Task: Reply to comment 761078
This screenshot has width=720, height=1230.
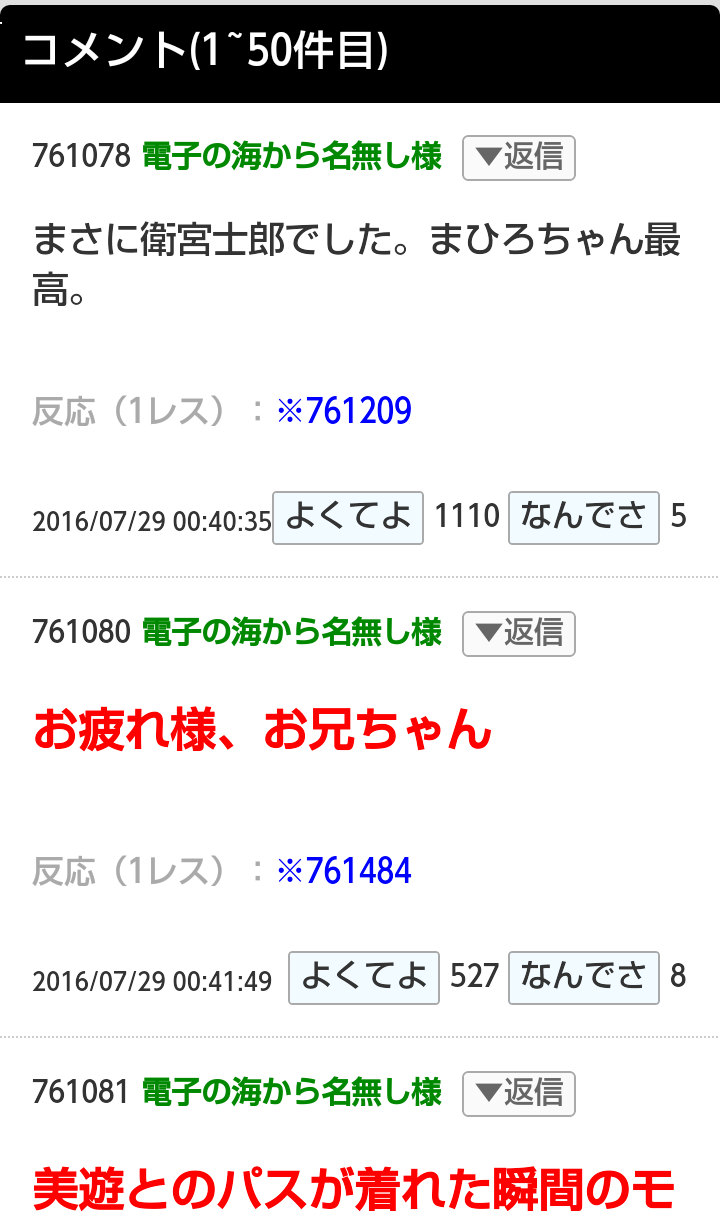Action: pyautogui.click(x=518, y=158)
